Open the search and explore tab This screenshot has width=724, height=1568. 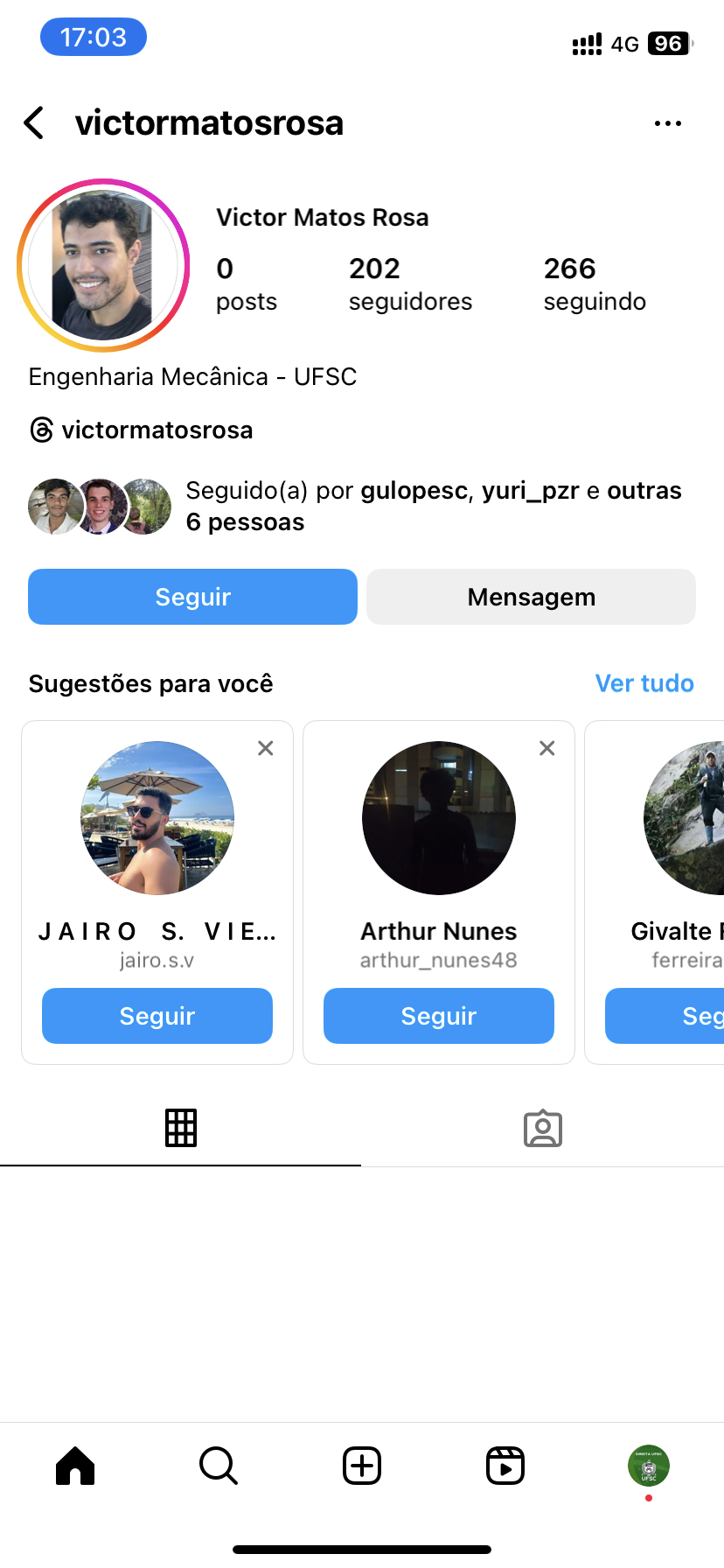point(219,1466)
